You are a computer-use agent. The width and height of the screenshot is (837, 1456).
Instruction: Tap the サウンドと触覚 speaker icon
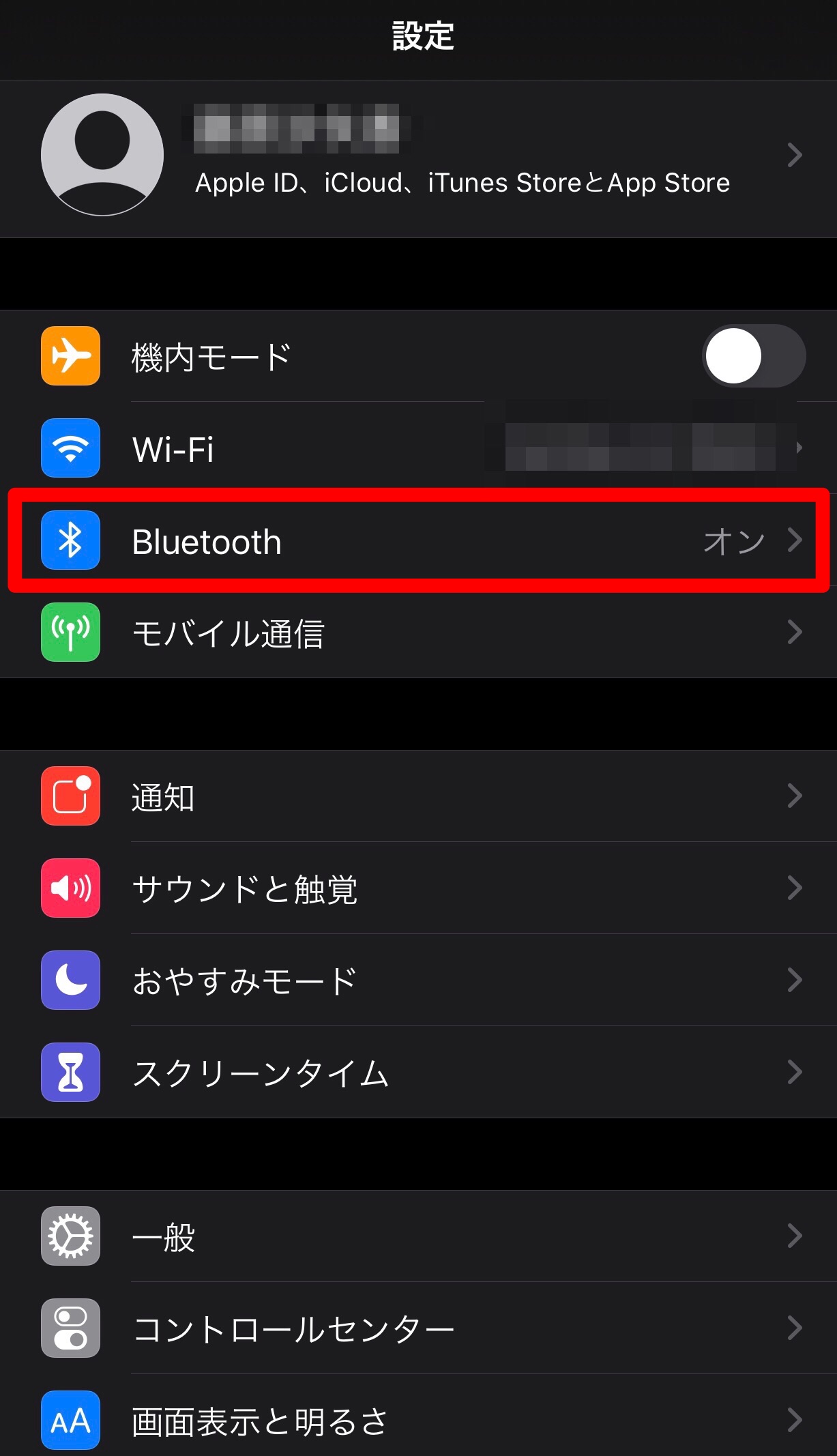pos(70,888)
